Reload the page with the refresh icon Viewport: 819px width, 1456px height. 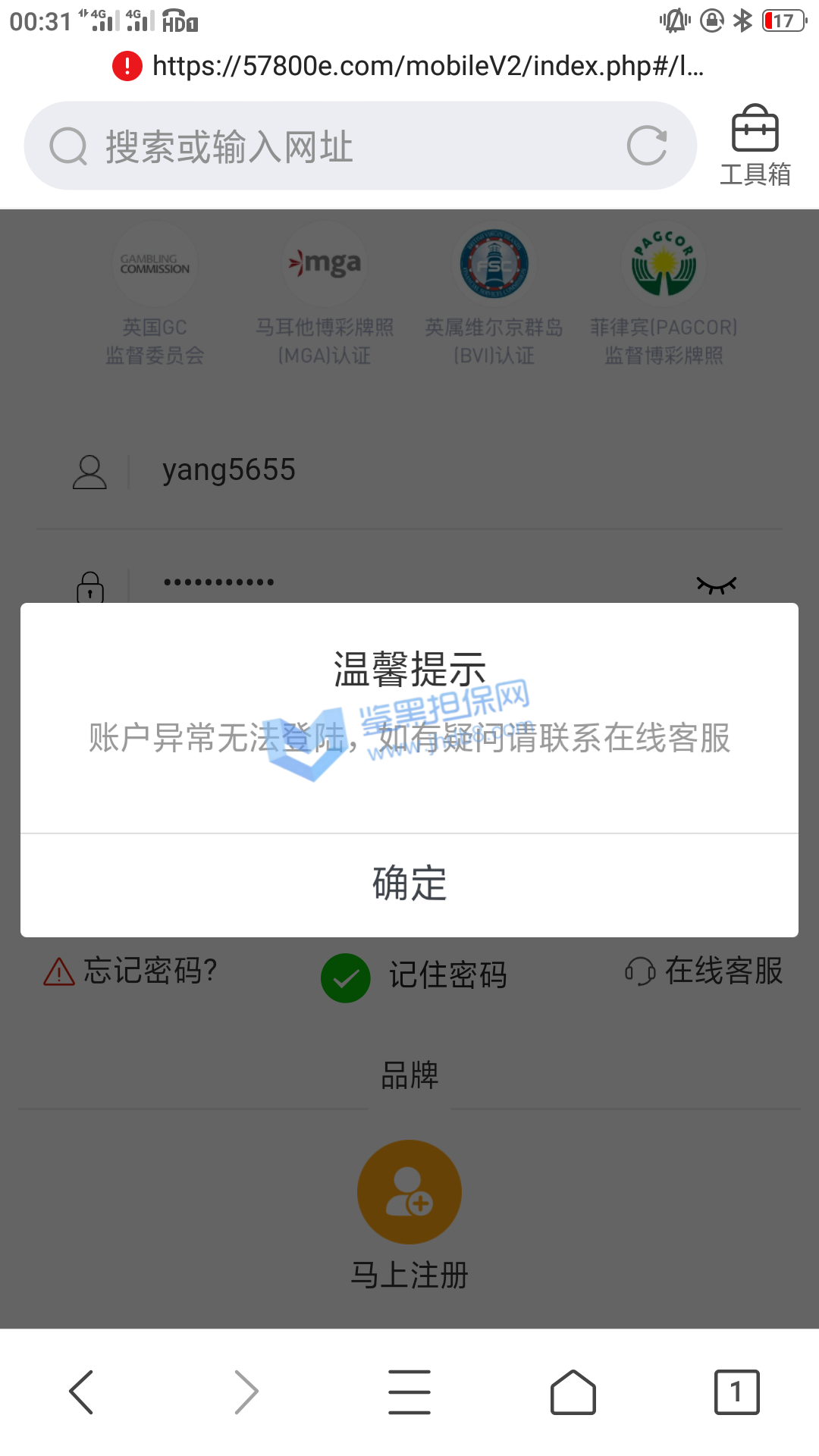tap(647, 146)
